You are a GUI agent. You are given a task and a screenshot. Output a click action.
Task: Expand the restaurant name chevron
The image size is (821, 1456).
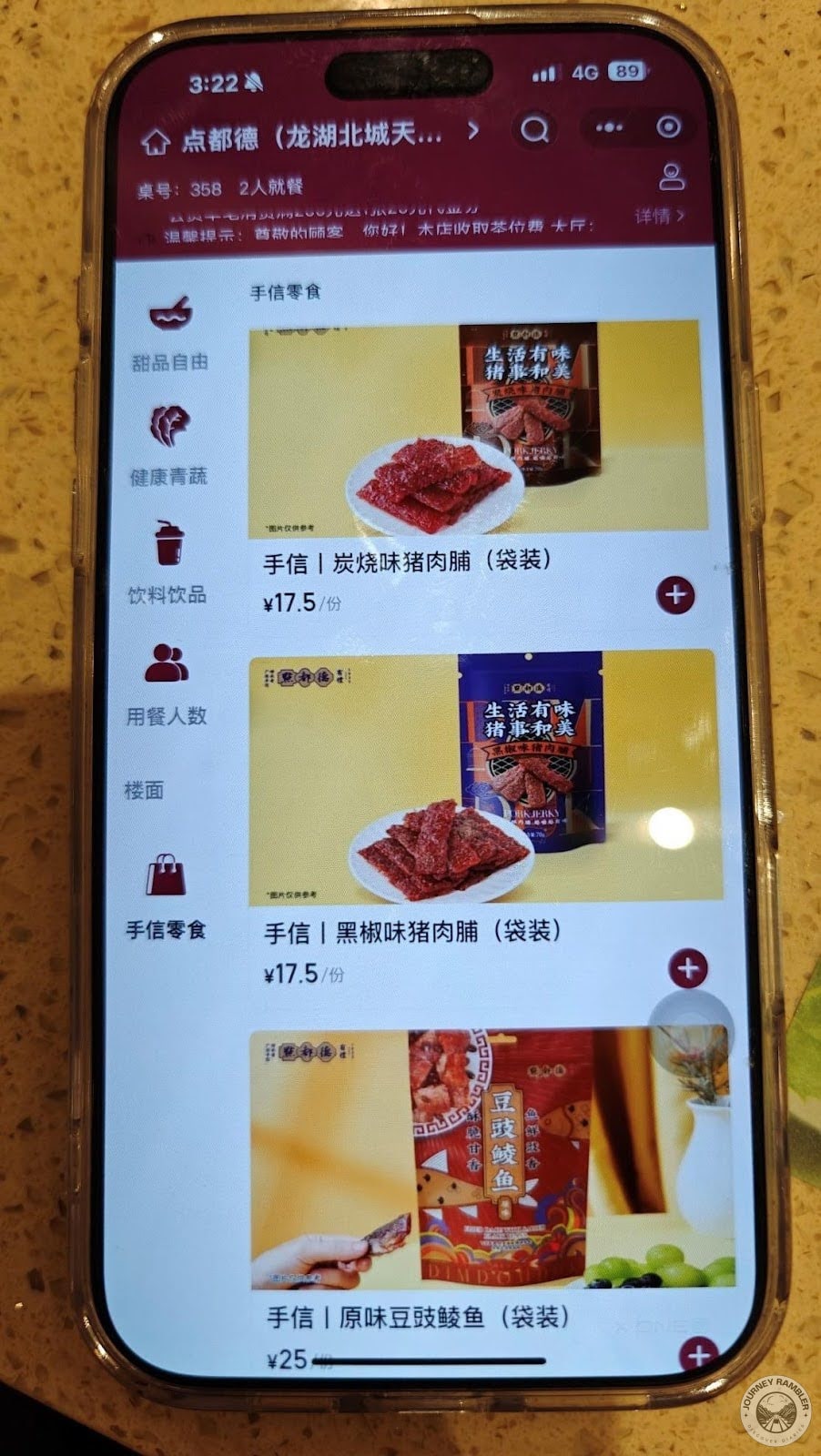pyautogui.click(x=472, y=131)
